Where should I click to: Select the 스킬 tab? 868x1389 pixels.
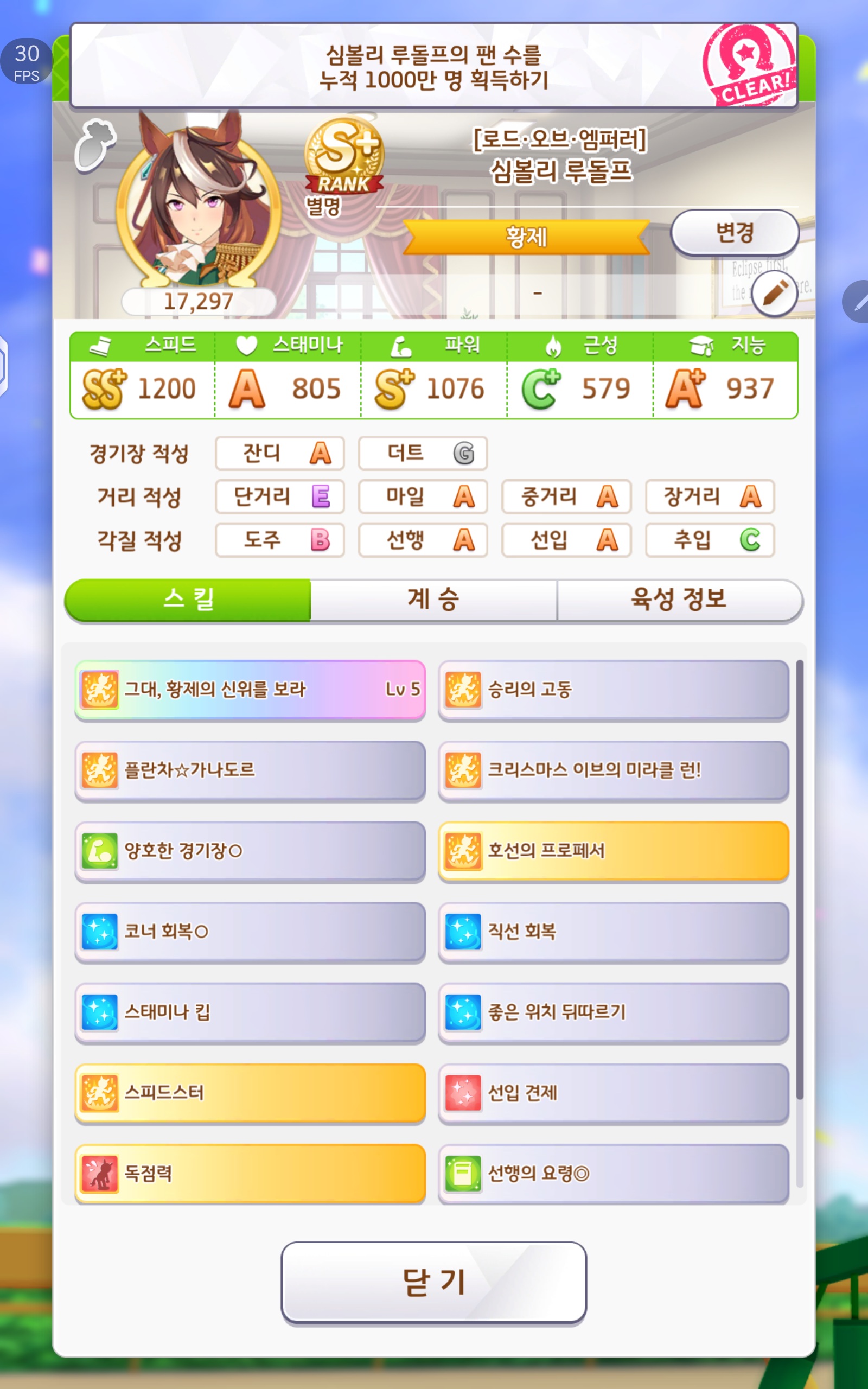click(188, 599)
